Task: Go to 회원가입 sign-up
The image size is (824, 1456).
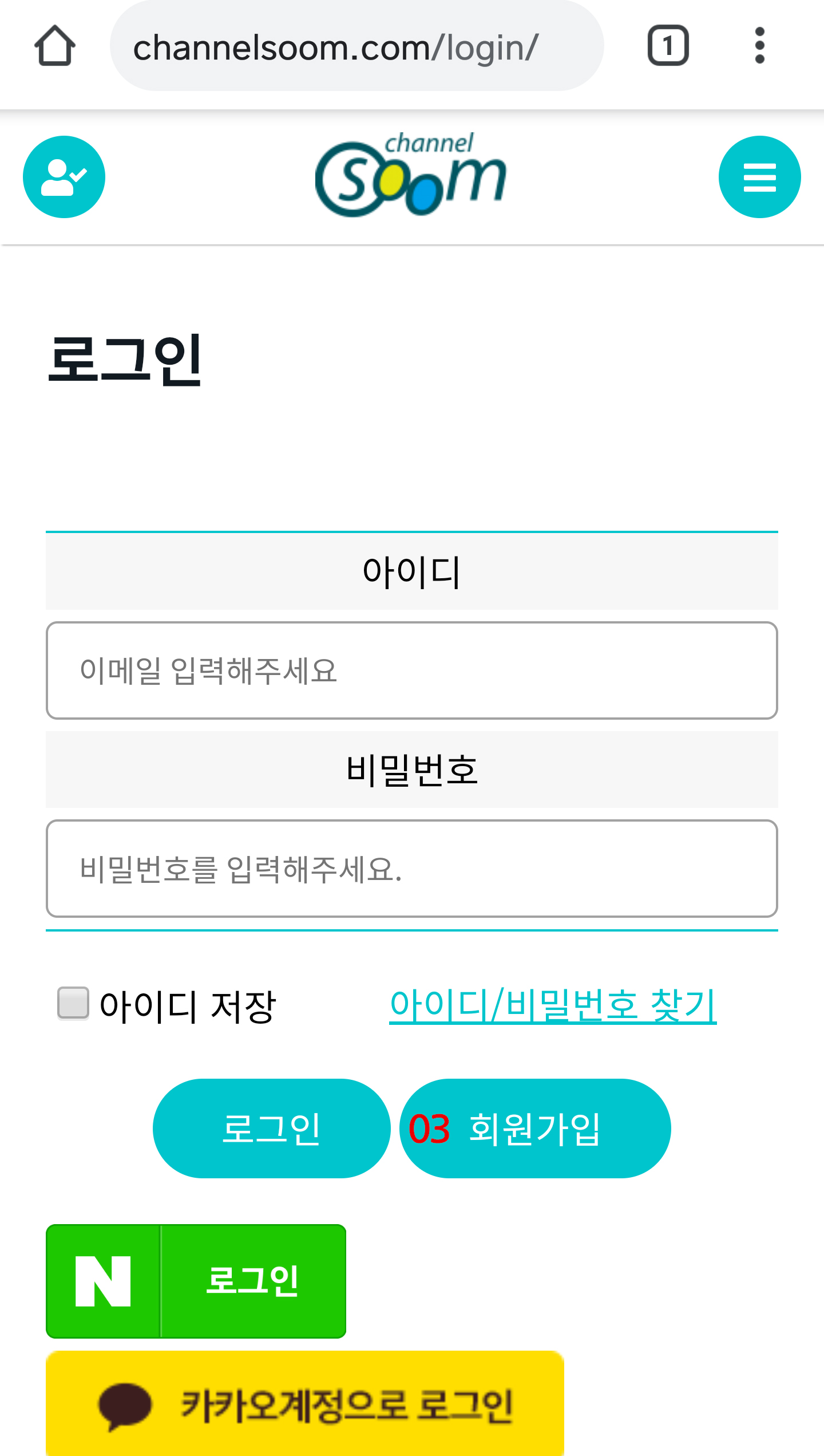Action: coord(534,1129)
